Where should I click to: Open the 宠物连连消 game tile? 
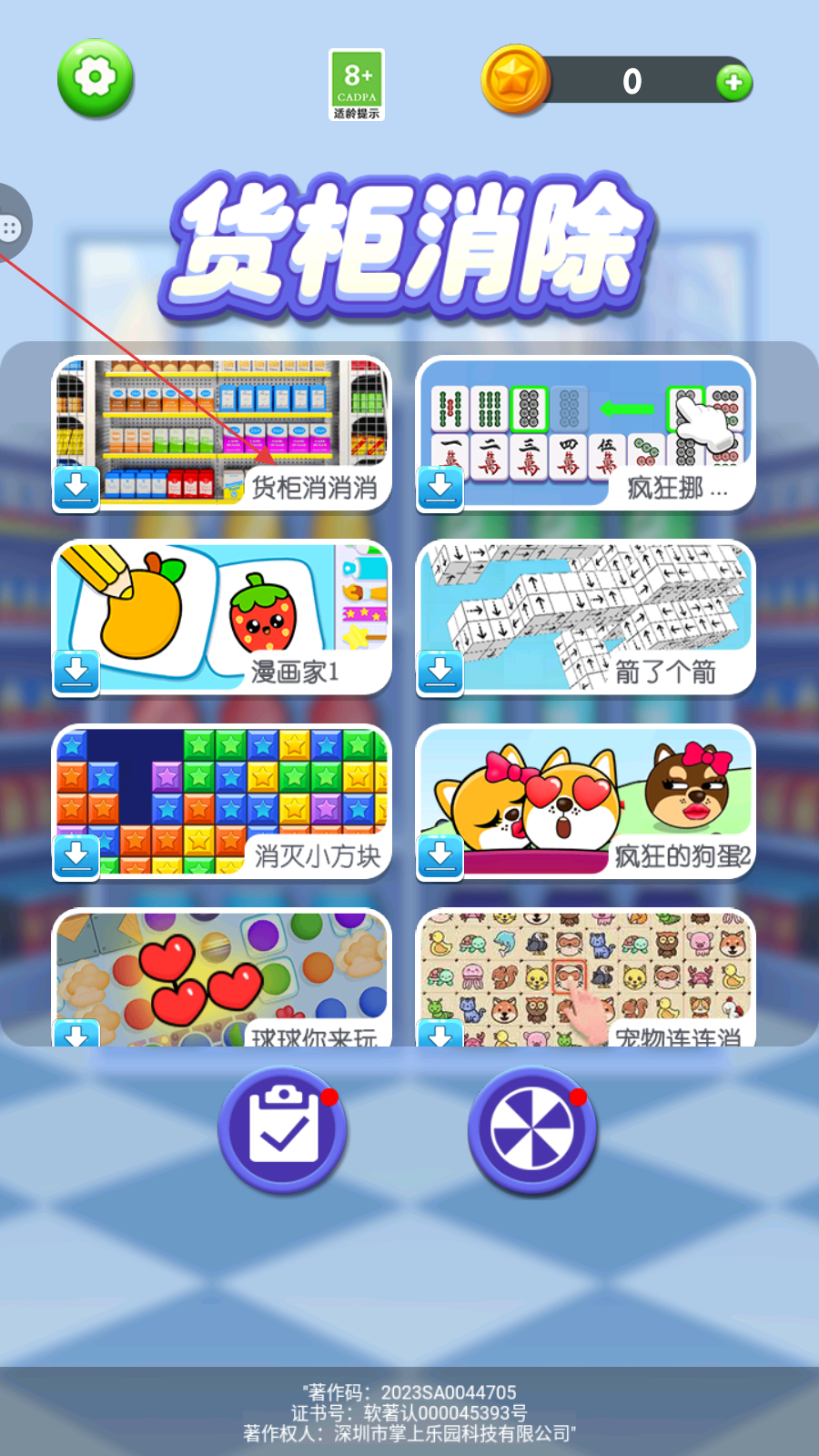[585, 978]
